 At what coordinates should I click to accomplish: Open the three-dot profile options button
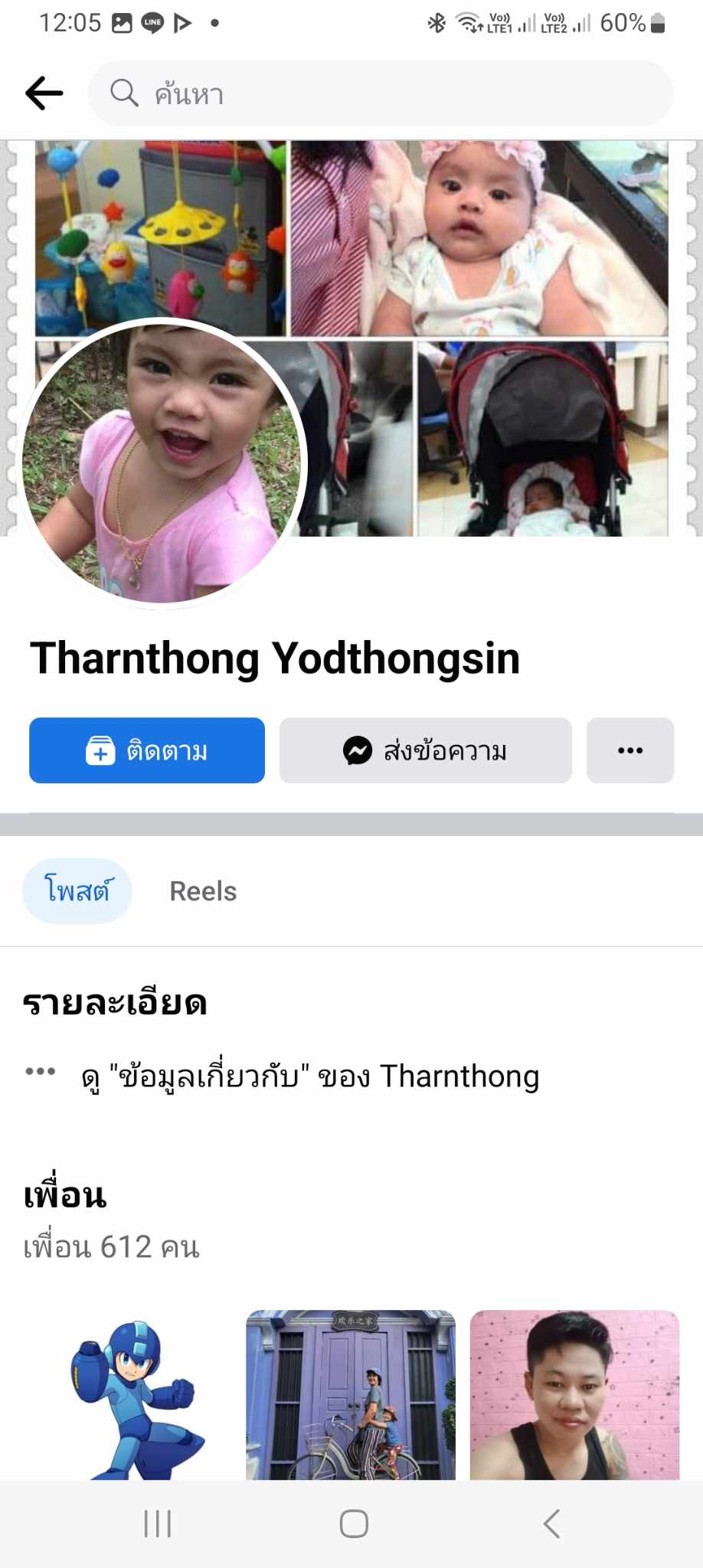pos(629,750)
